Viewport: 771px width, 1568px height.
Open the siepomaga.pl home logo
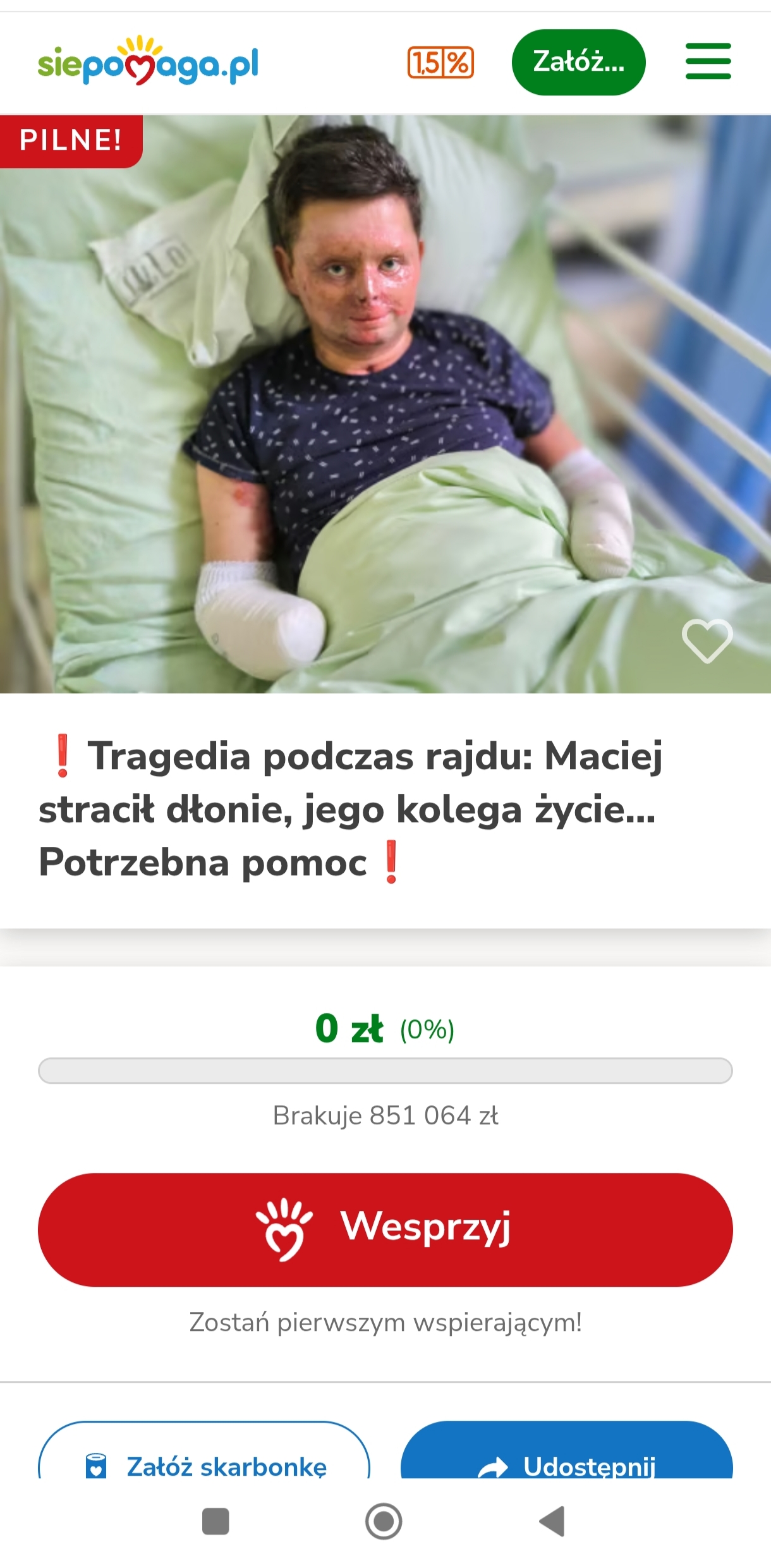pos(148,63)
